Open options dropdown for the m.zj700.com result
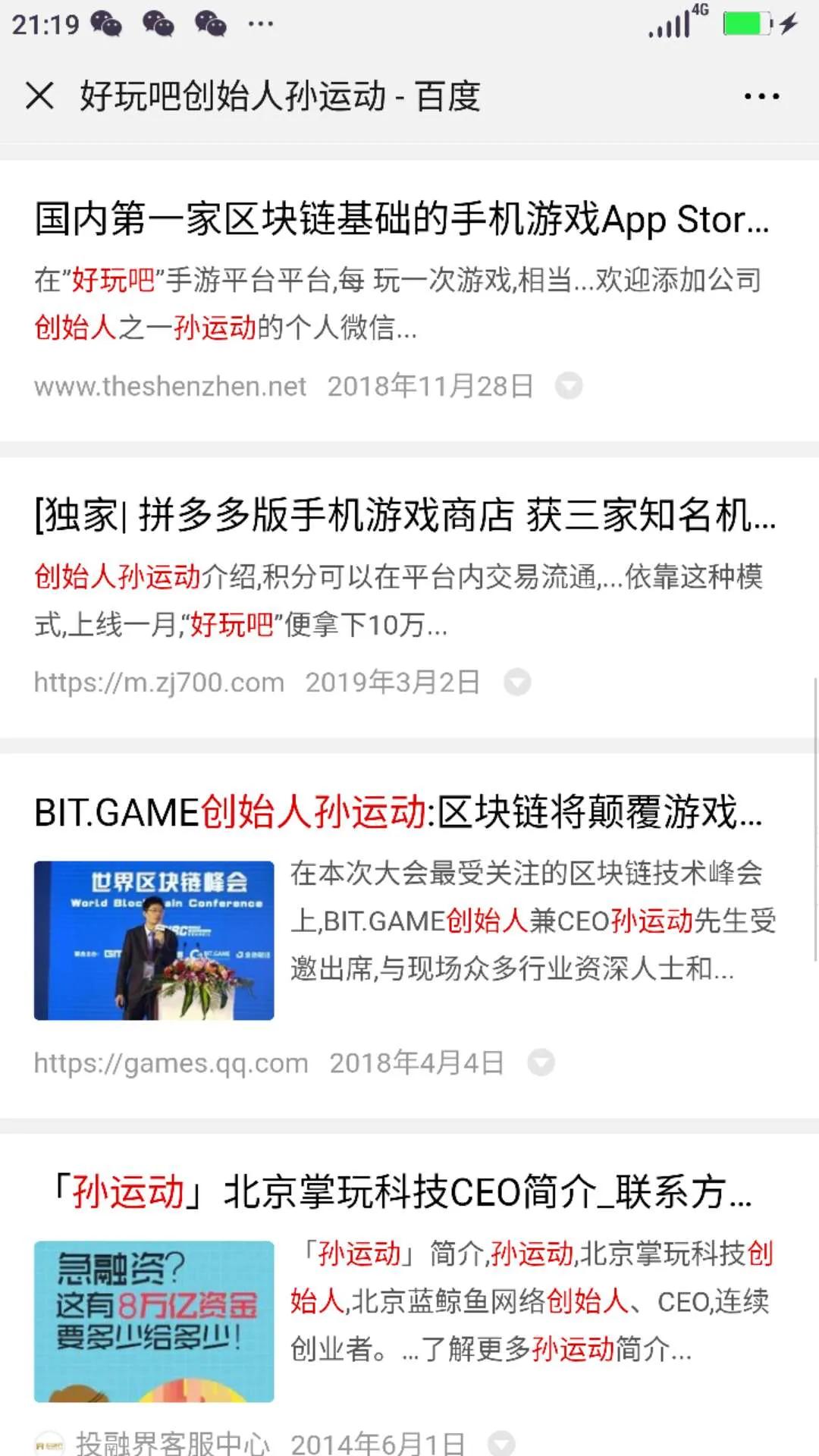 (518, 682)
